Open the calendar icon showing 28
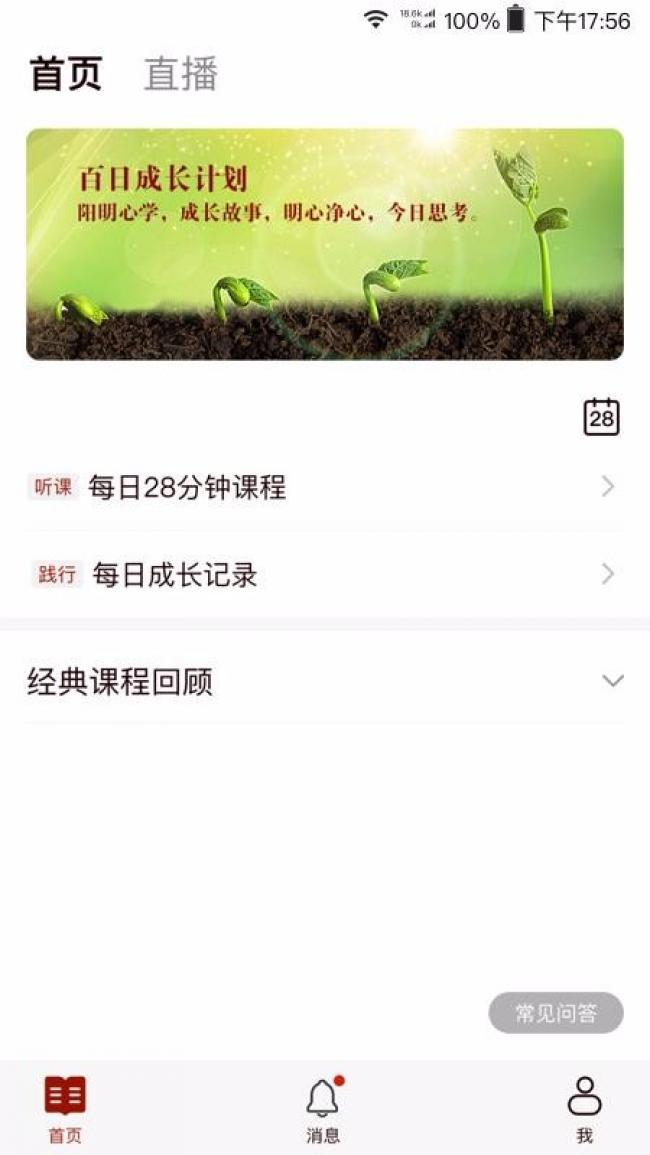 (x=601, y=417)
